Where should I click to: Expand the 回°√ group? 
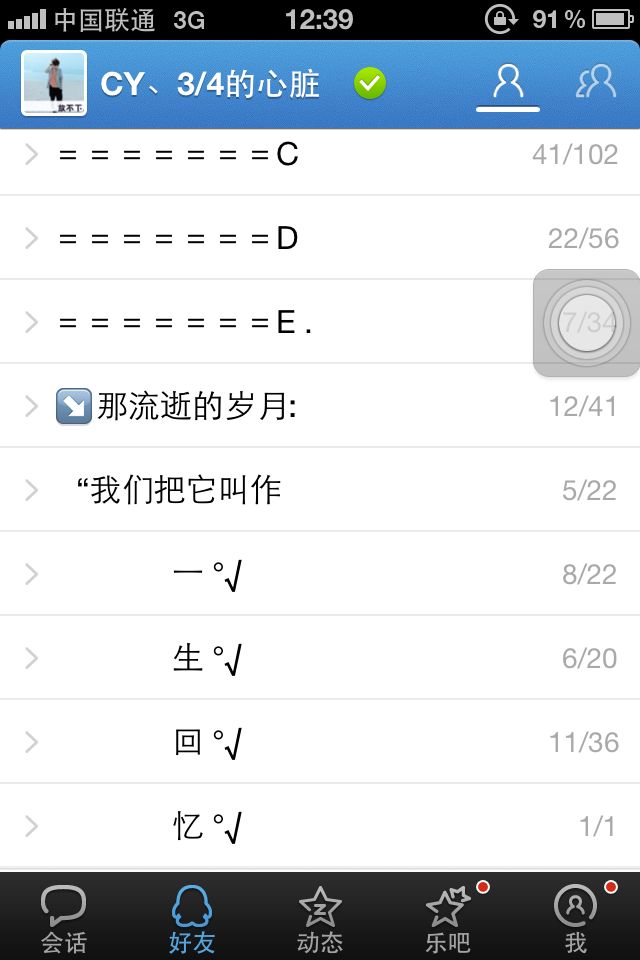click(x=320, y=741)
